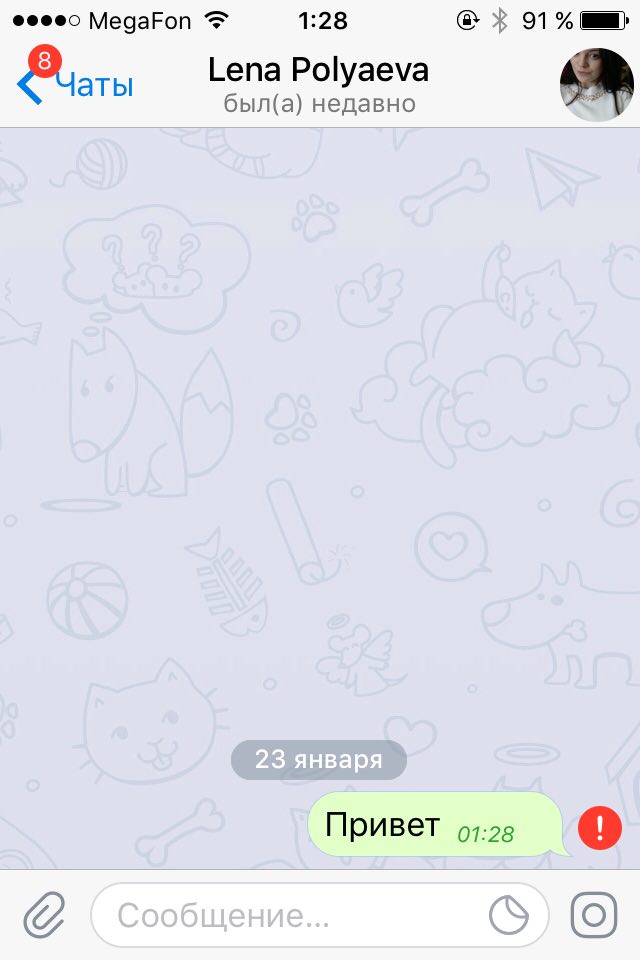Open the attachment paperclip

coord(44,915)
